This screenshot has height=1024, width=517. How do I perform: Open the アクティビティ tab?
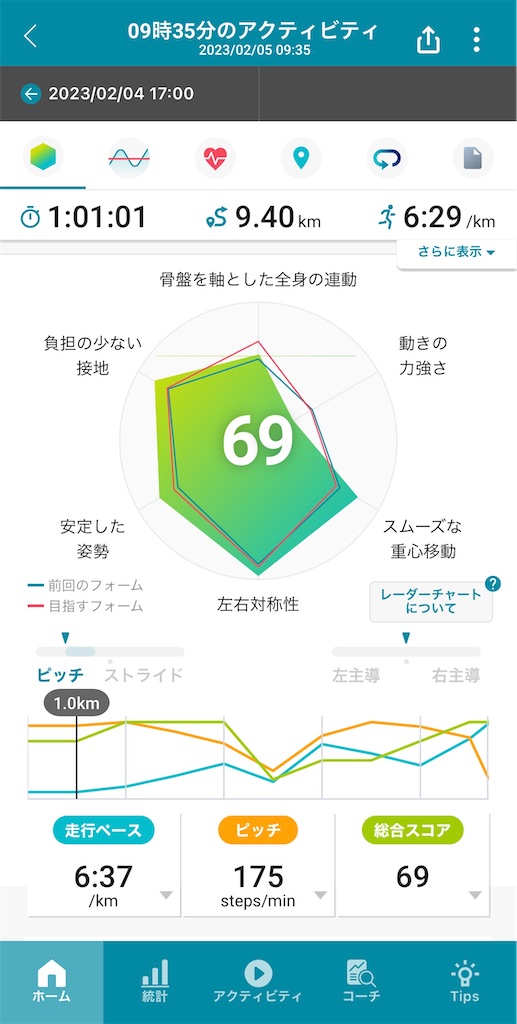click(x=258, y=982)
